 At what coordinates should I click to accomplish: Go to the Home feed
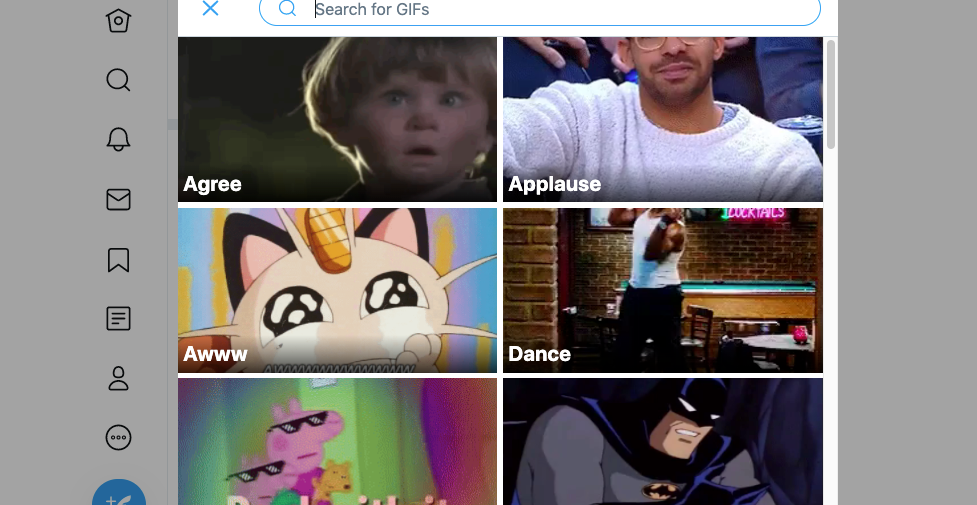tap(118, 20)
